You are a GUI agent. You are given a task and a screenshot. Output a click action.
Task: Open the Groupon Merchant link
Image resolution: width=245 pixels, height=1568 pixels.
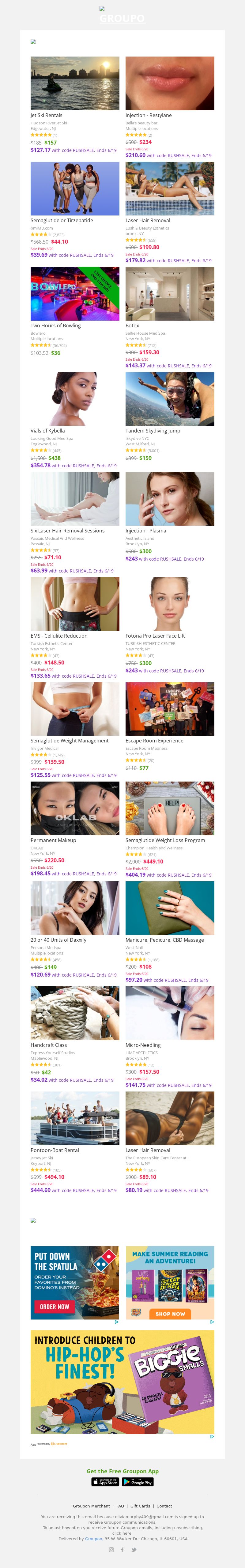pyautogui.click(x=92, y=1506)
